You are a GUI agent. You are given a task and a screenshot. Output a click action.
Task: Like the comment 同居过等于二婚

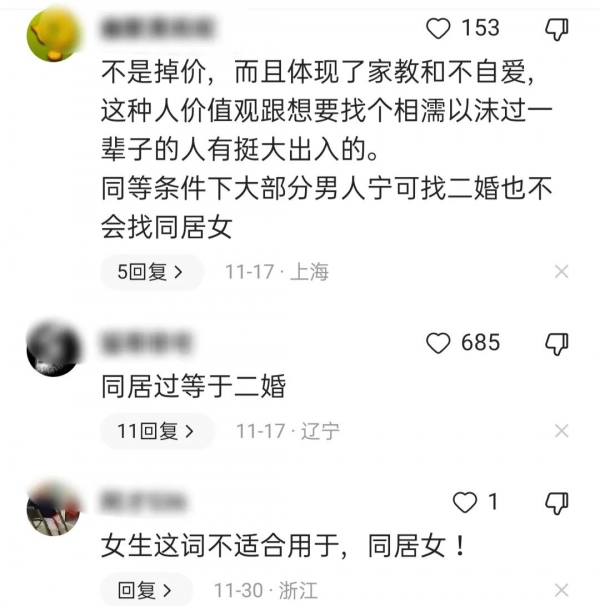tap(439, 343)
